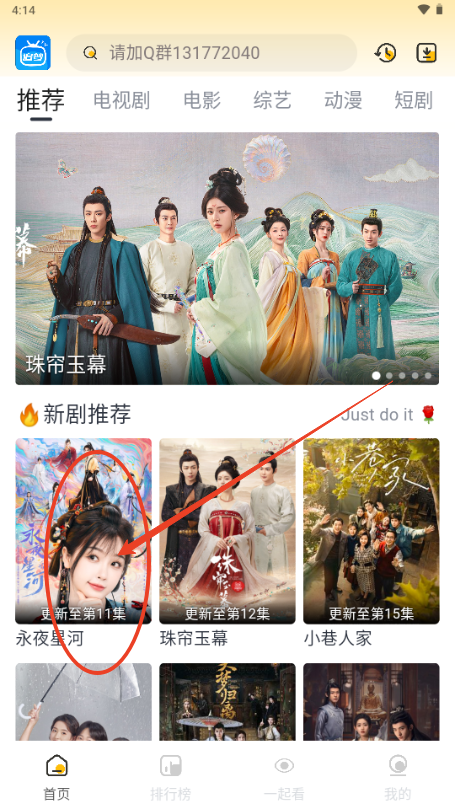Open the downloads icon
Image resolution: width=455 pixels, height=809 pixels.
[x=427, y=53]
